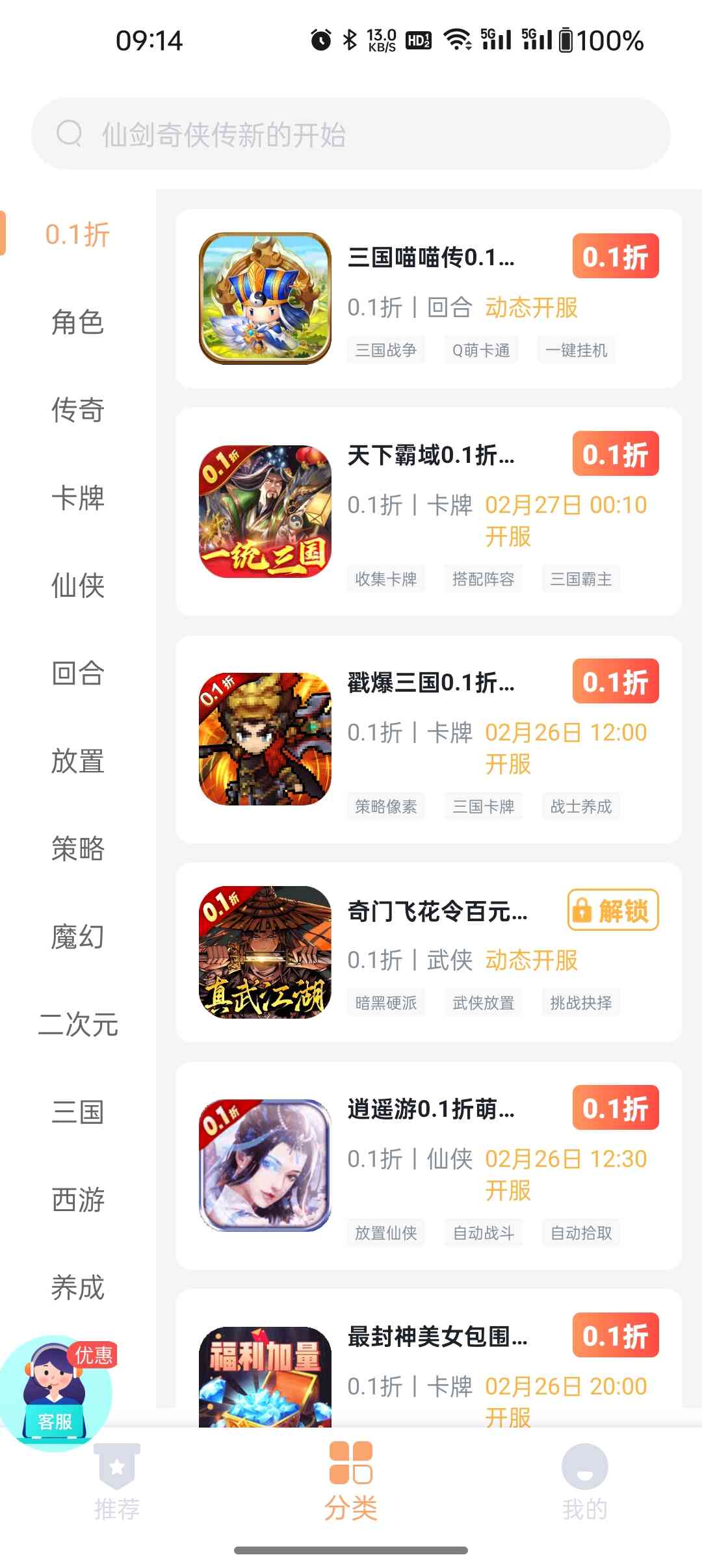The image size is (702, 1568).
Task: Open the 三国喵喵传 game card
Action: 429,299
